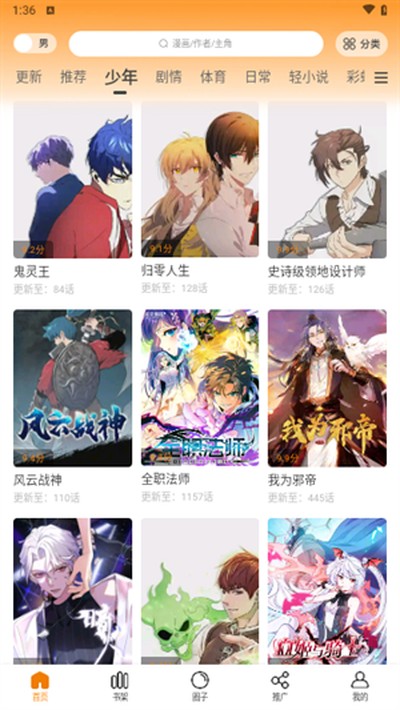Switch to the 日常 tab

(258, 77)
